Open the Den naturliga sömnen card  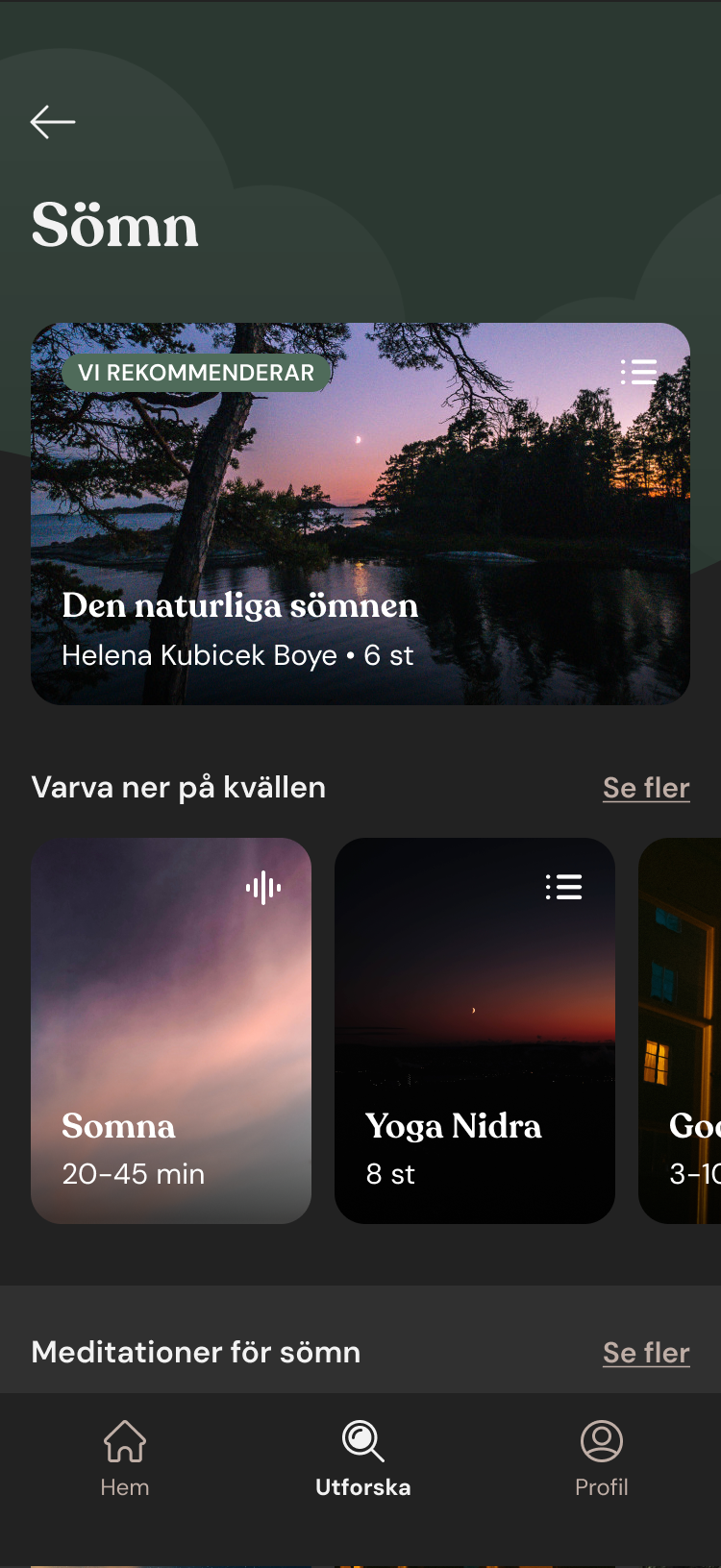(x=360, y=514)
